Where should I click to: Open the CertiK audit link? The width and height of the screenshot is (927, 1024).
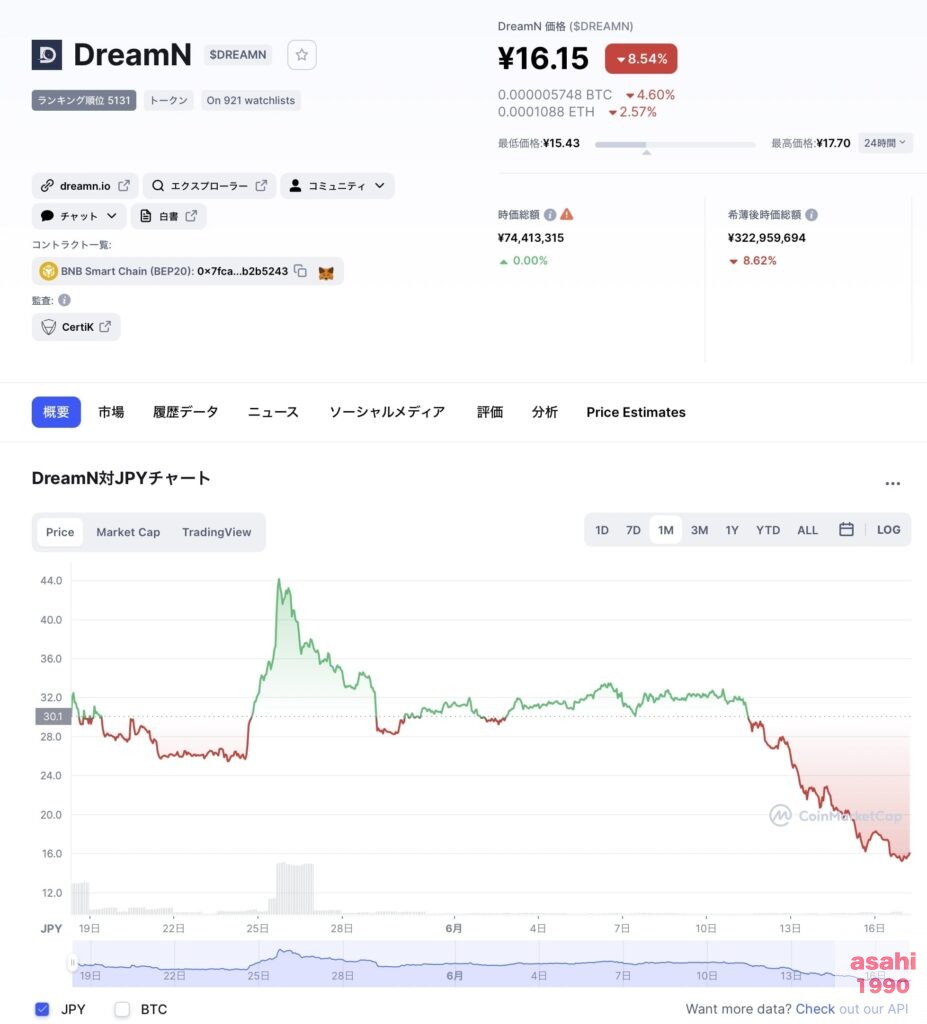[76, 327]
